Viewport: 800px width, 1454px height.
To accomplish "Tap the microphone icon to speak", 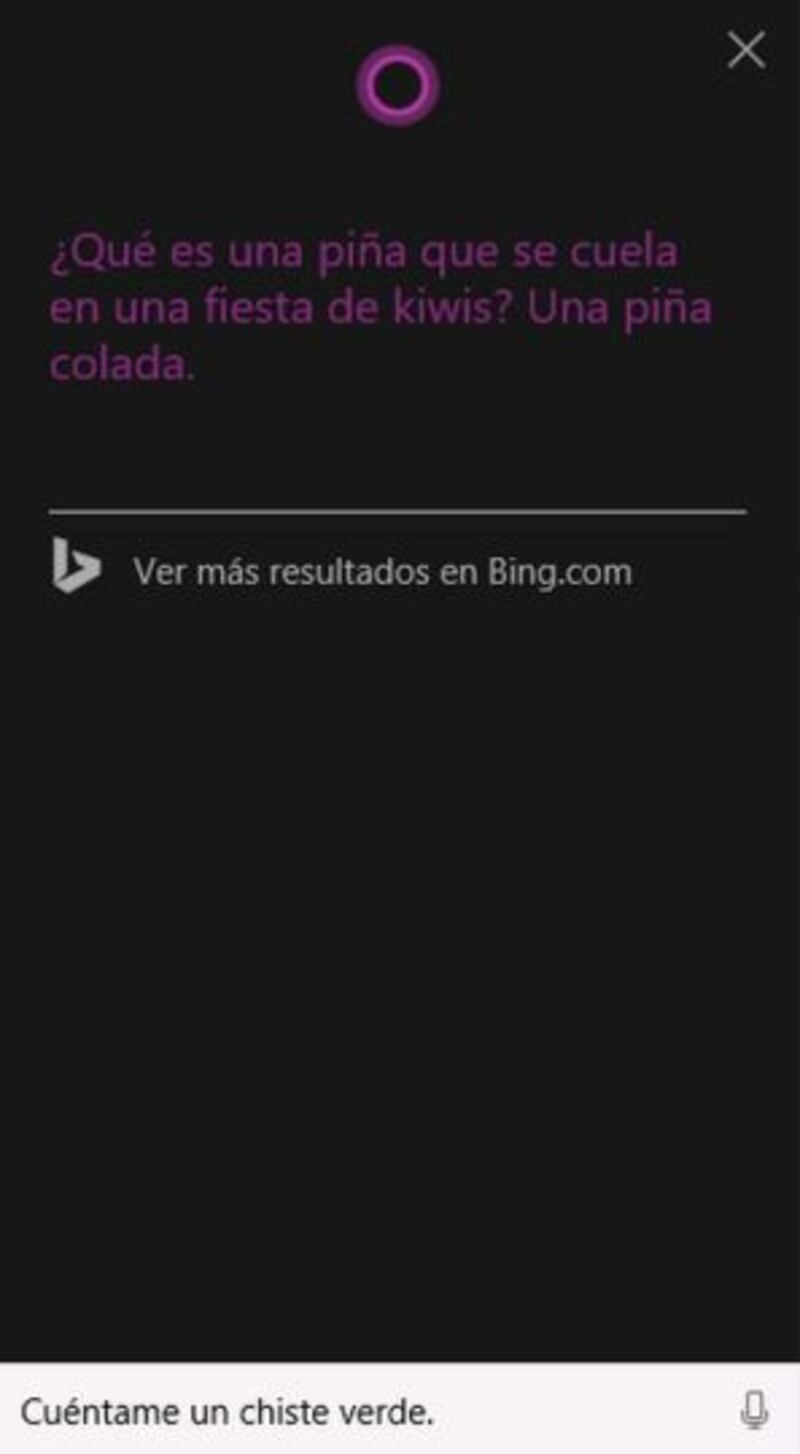I will 754,1410.
